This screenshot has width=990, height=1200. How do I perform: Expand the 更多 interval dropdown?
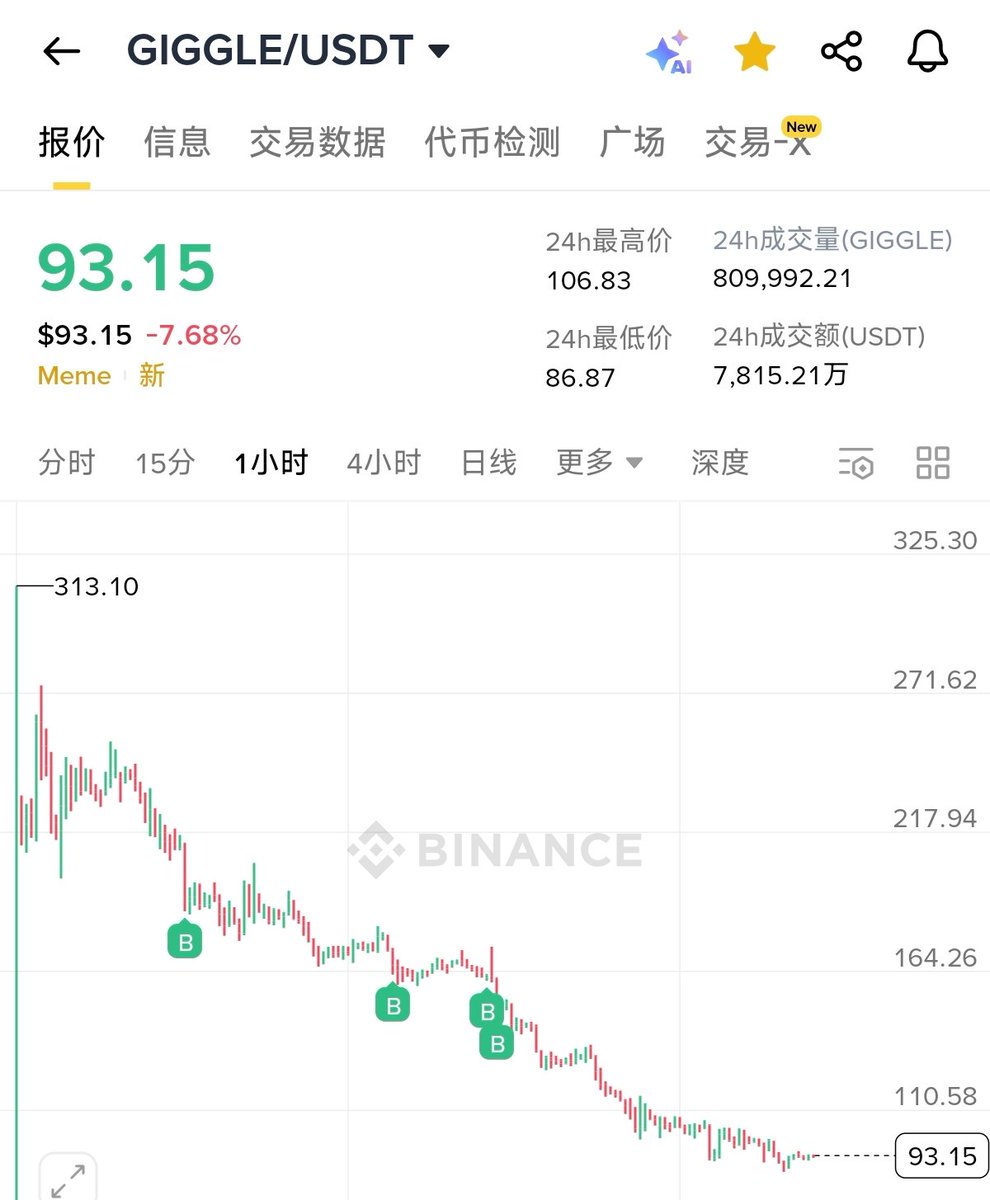[600, 463]
